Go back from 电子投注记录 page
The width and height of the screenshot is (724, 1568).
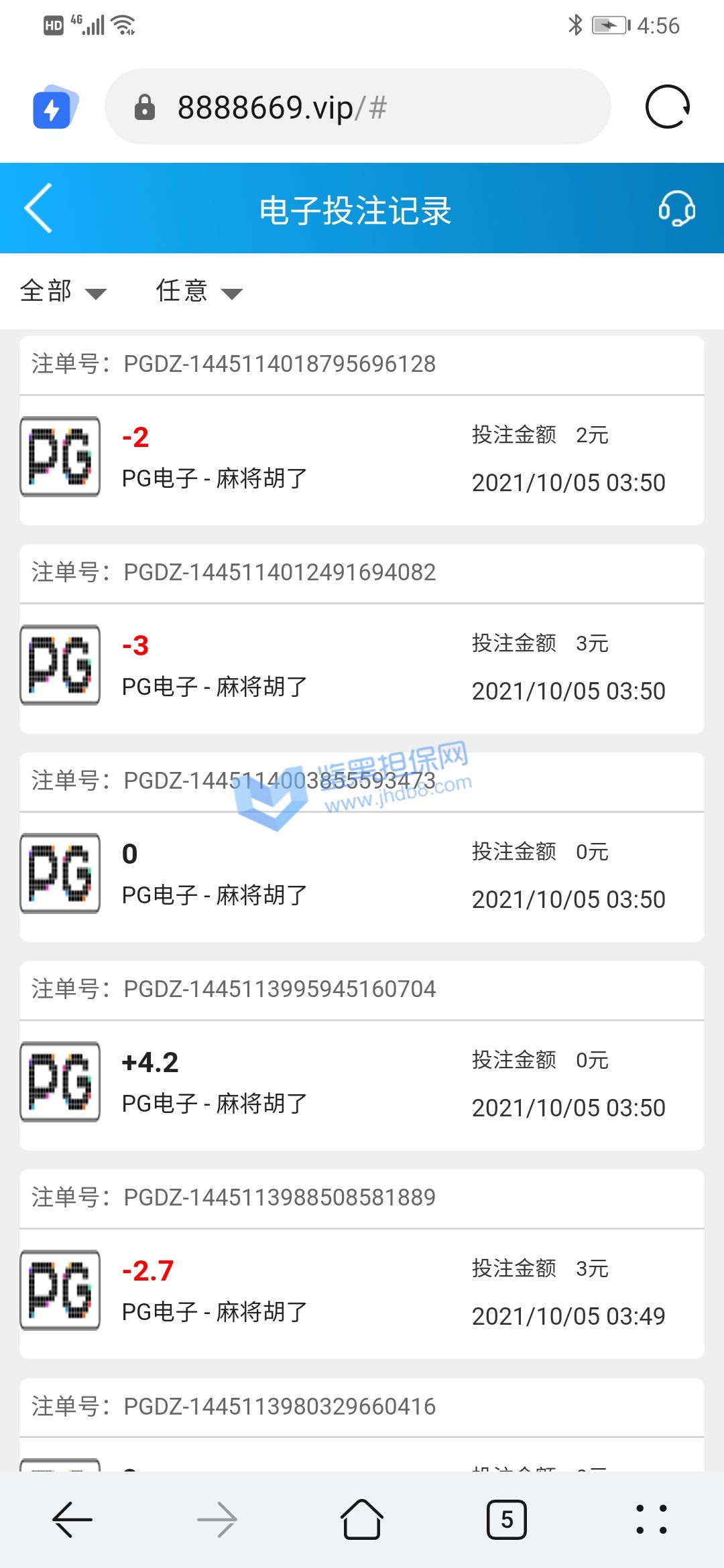pyautogui.click(x=39, y=208)
